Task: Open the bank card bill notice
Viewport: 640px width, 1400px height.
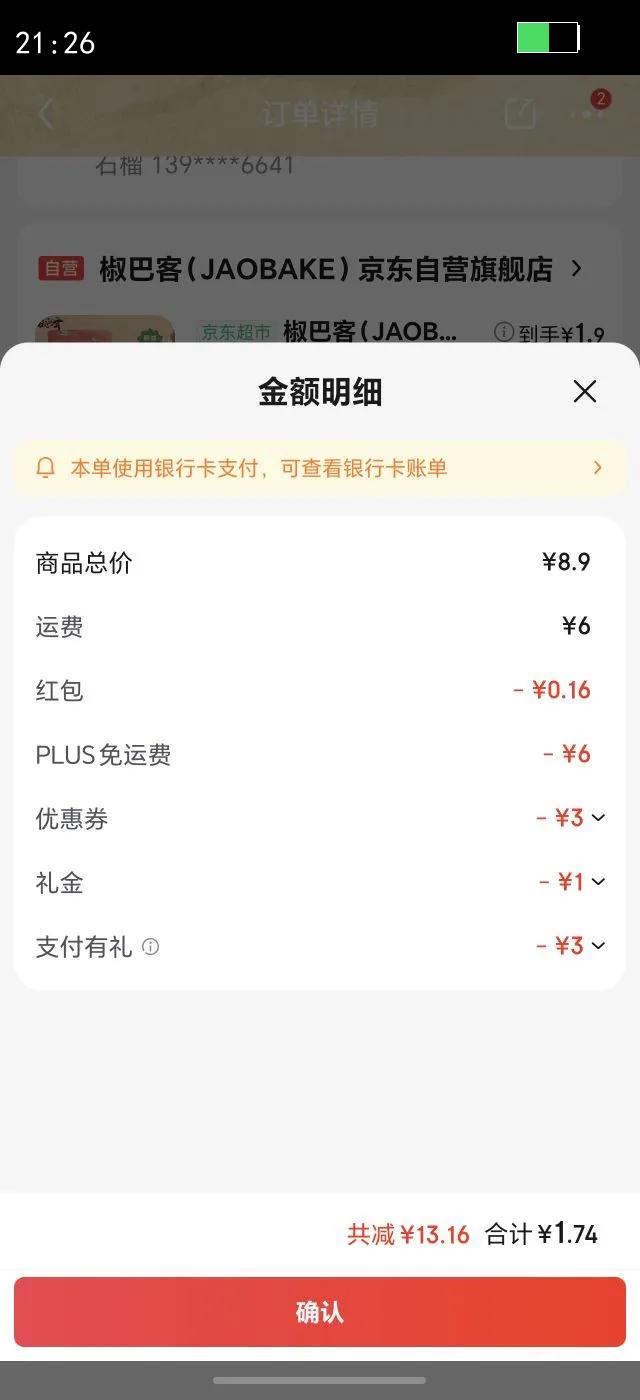Action: (320, 468)
